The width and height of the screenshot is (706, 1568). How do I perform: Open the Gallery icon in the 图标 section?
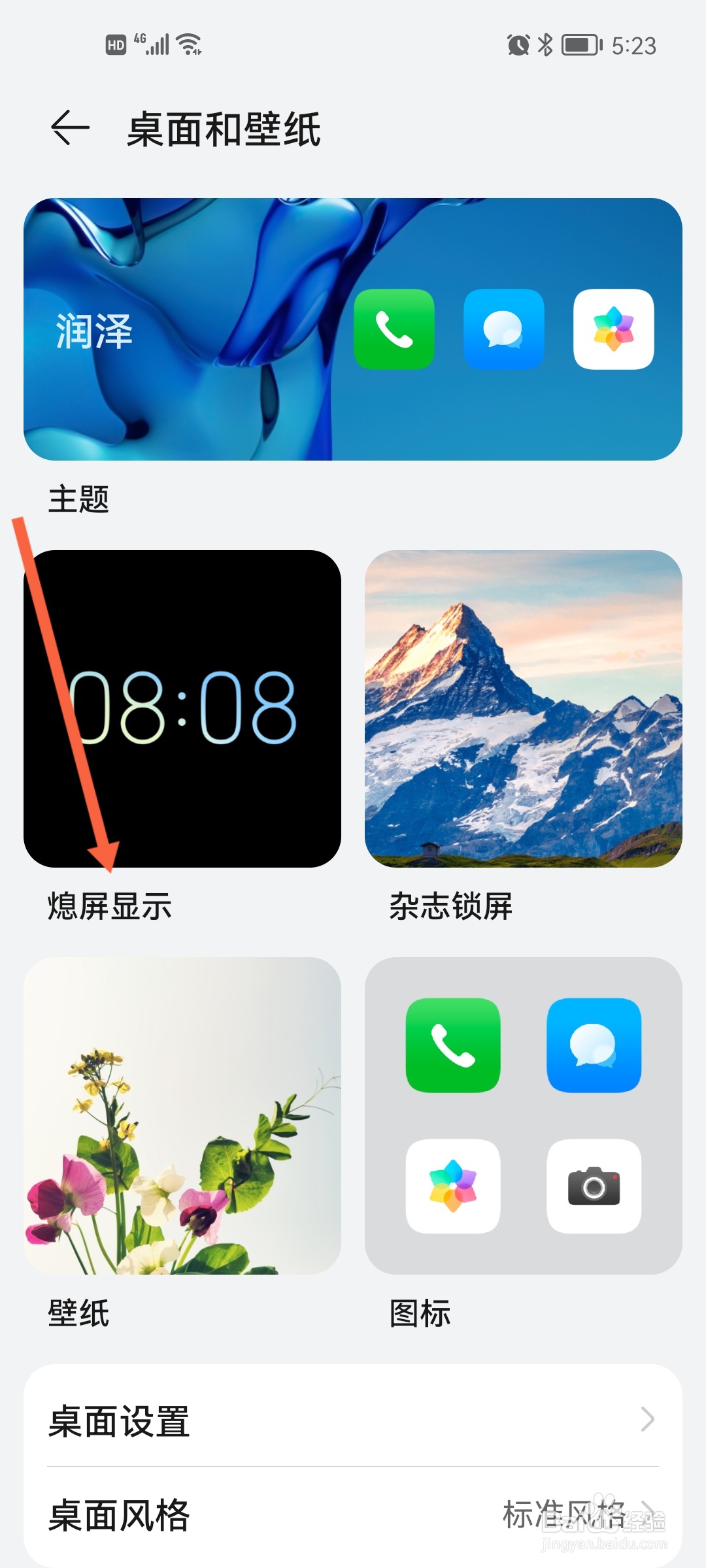pos(453,1186)
